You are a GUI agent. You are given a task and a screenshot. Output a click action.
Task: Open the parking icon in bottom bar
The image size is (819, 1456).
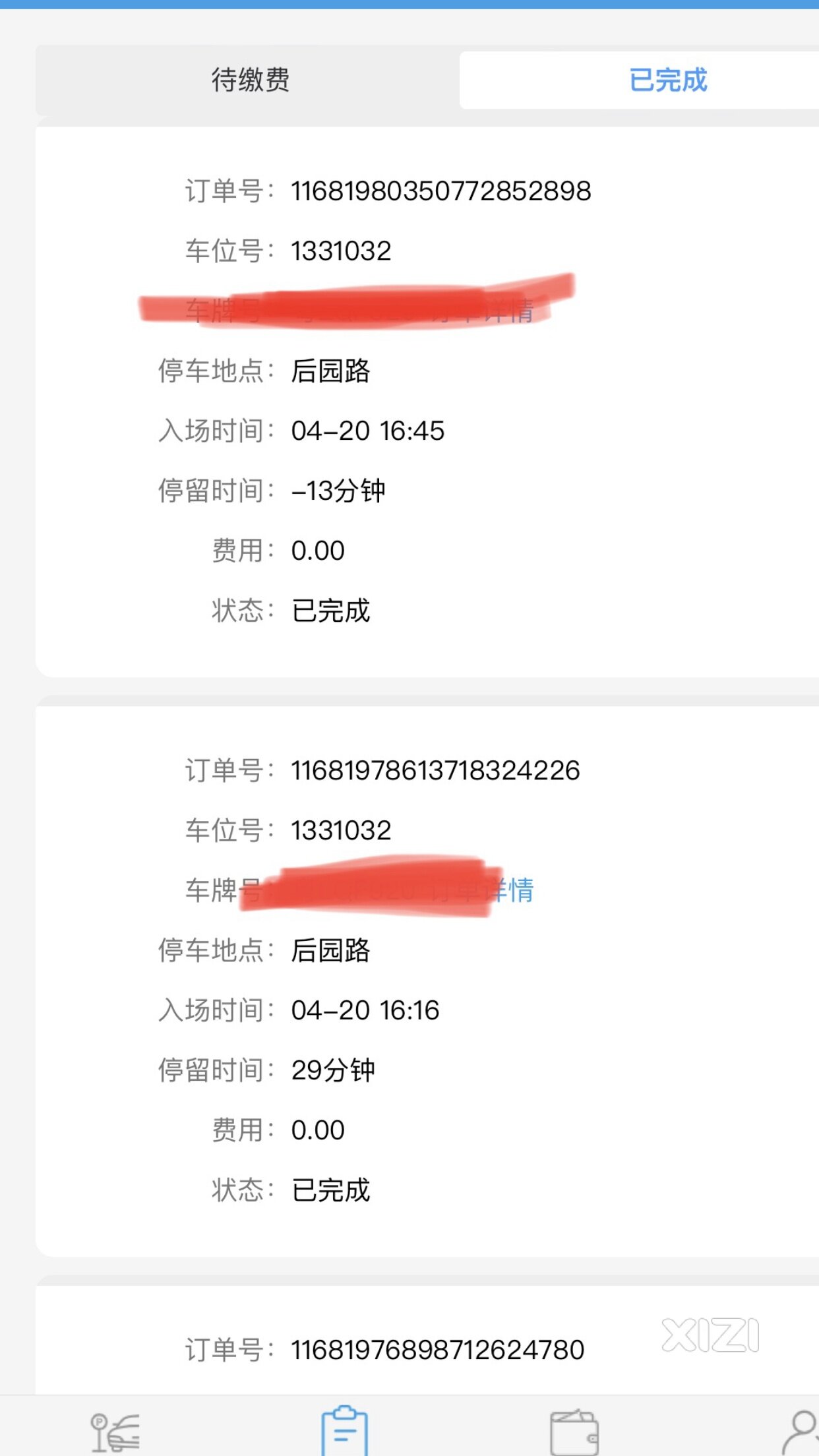(x=115, y=1432)
